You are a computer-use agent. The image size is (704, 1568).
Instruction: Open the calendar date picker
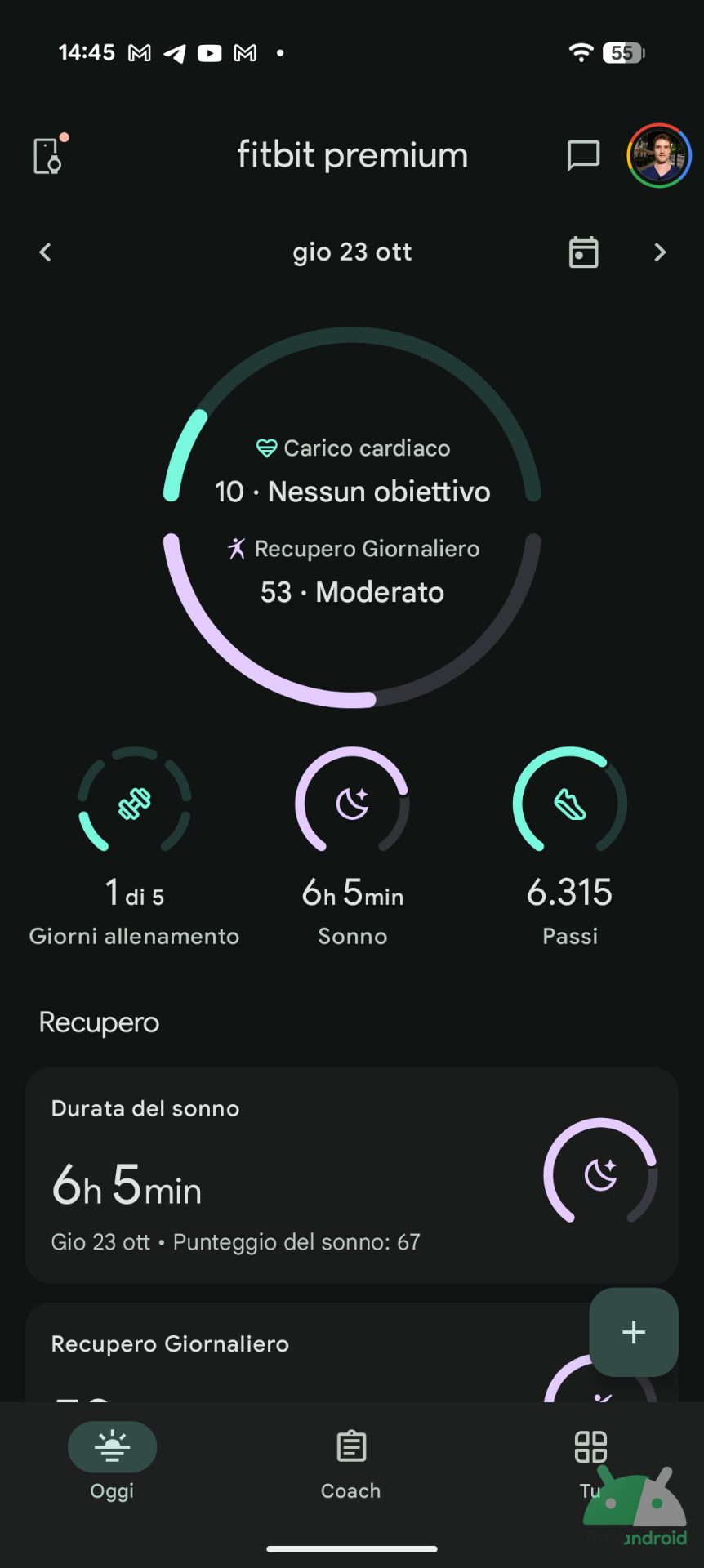coord(583,252)
